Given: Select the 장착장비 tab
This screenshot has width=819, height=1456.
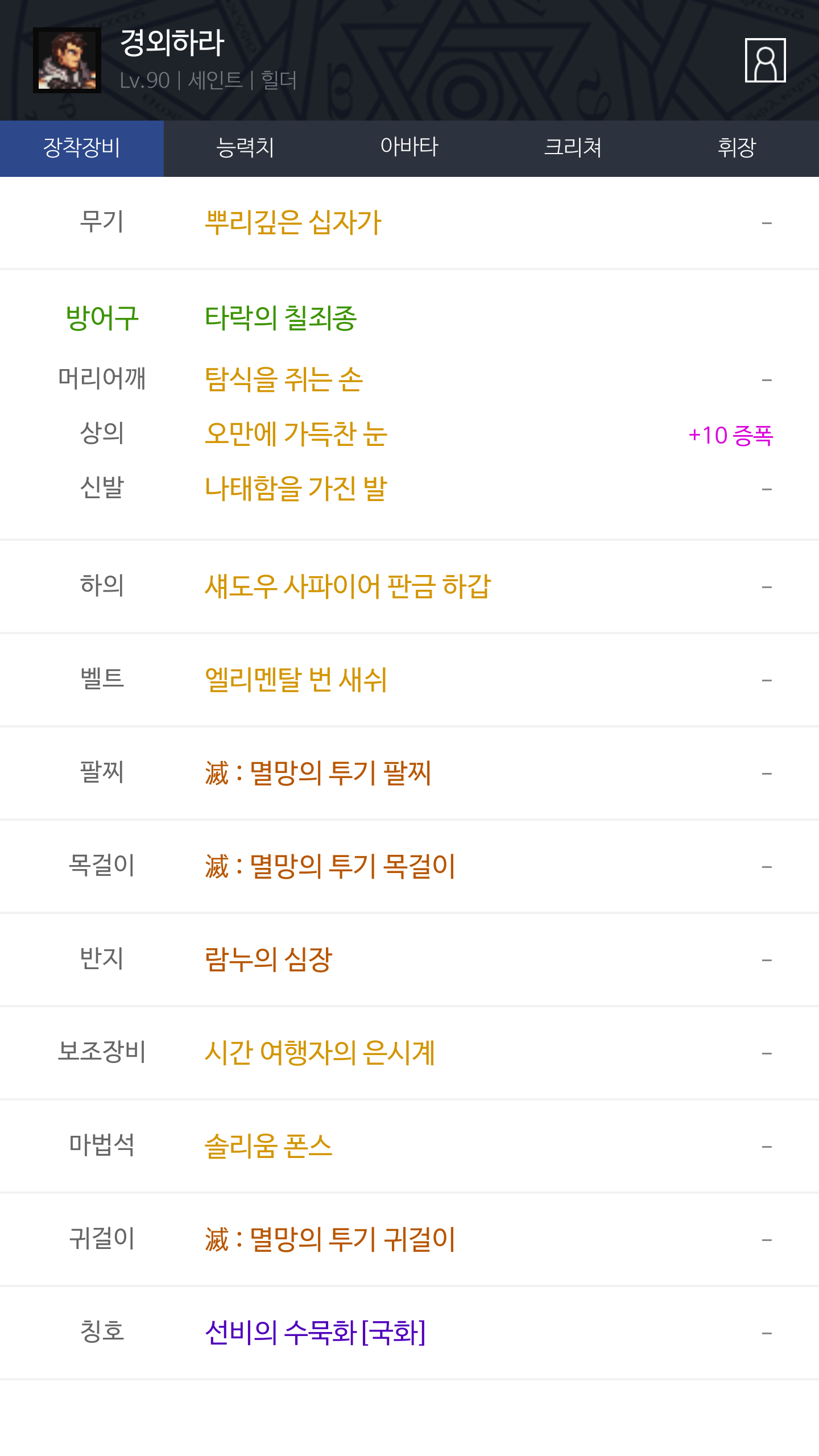Looking at the screenshot, I should (82, 148).
